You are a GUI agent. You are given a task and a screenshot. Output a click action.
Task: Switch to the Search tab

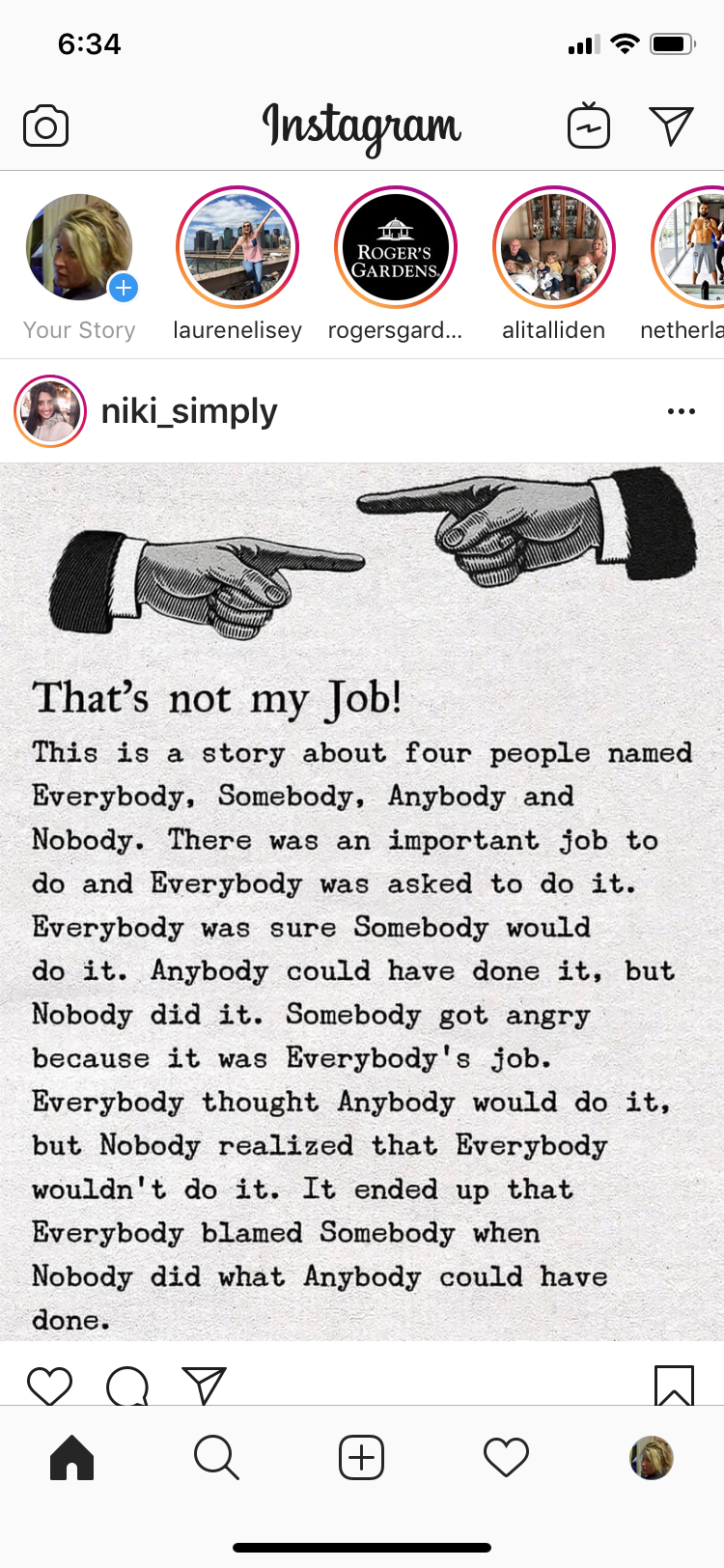click(216, 1457)
